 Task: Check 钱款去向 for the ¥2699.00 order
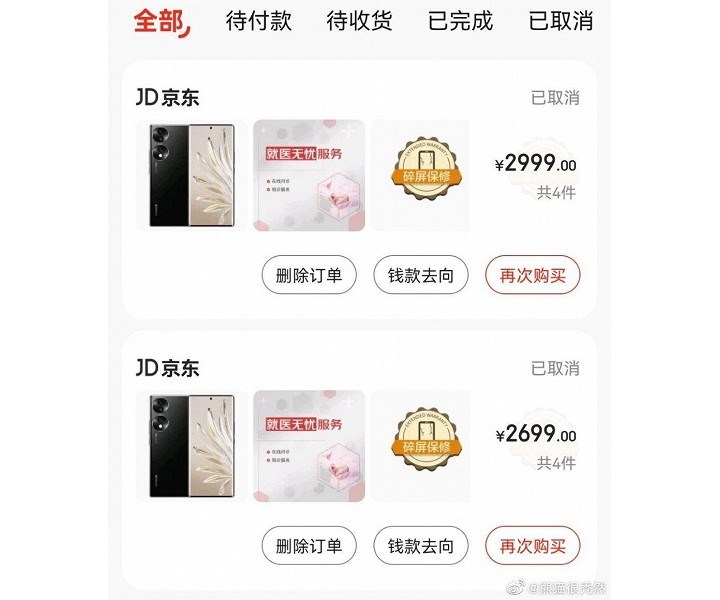tap(421, 546)
